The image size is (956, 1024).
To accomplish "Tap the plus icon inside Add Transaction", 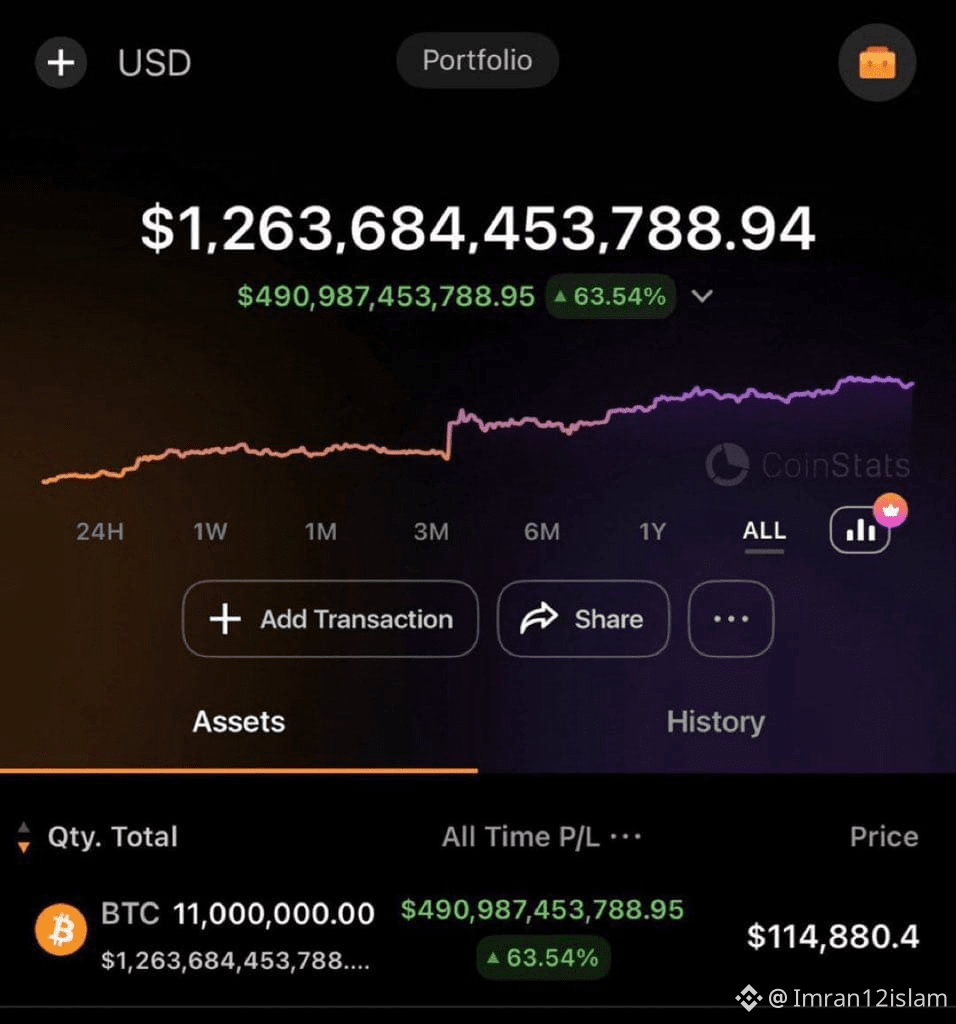I will click(224, 619).
